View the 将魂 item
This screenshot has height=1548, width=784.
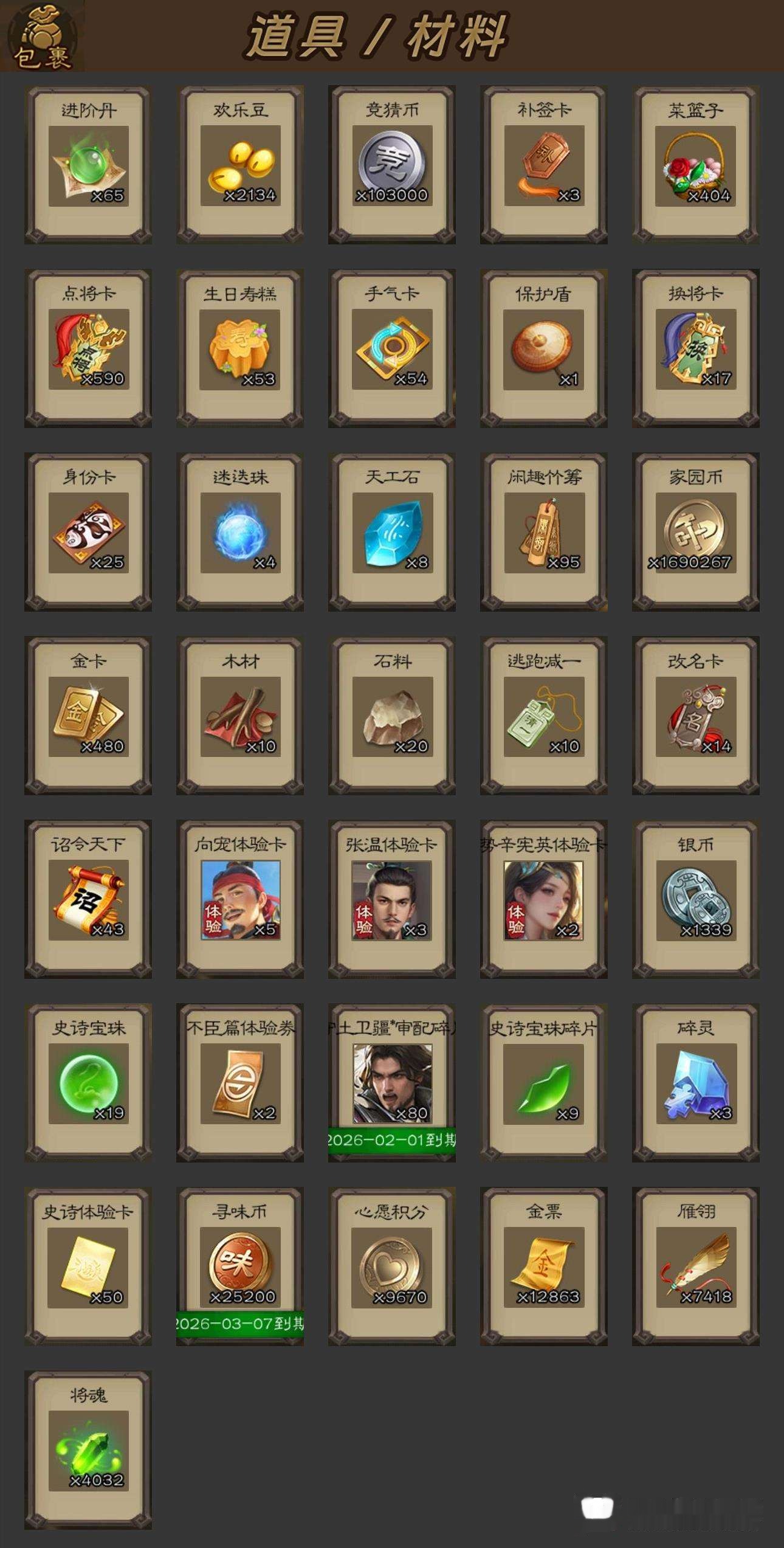[x=88, y=1451]
